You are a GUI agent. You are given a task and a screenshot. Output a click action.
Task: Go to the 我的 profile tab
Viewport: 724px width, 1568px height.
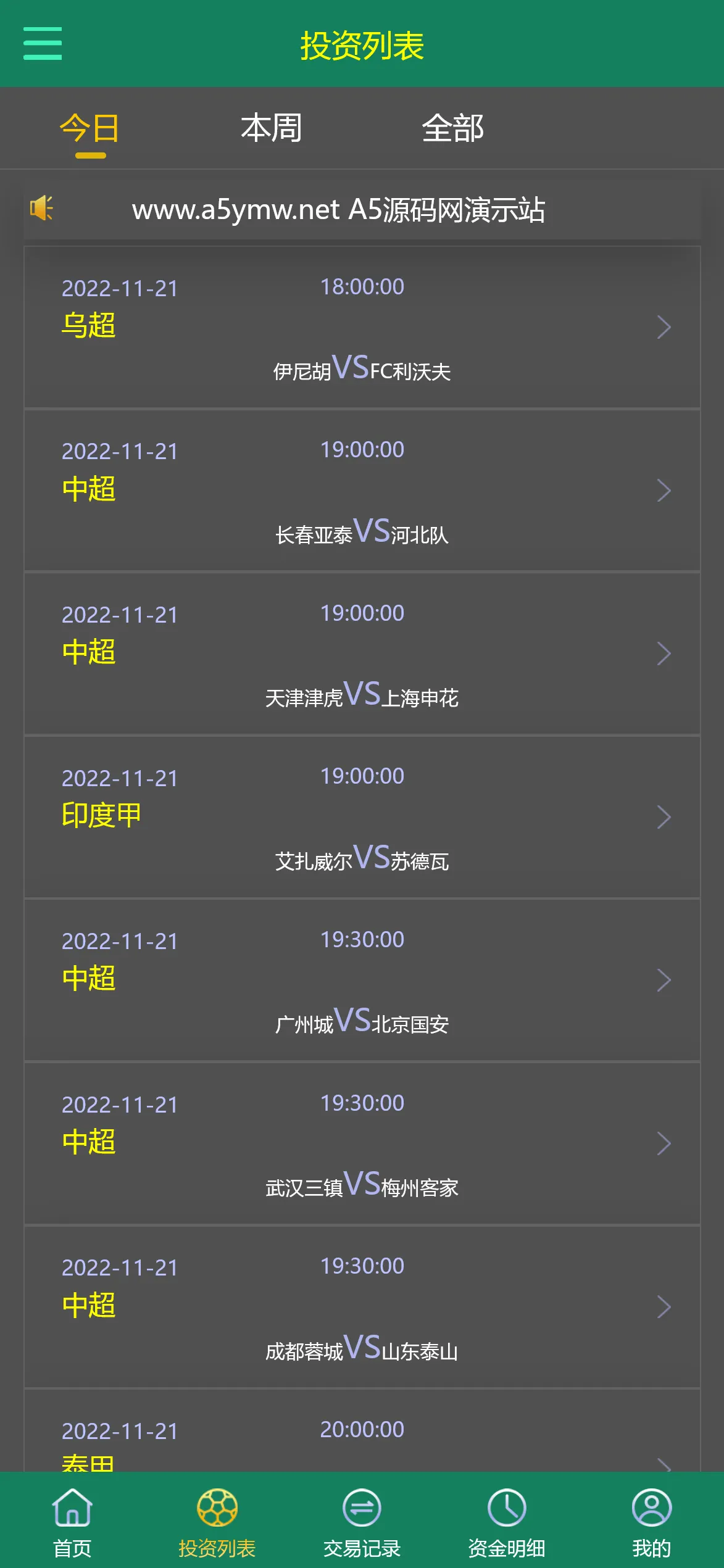point(651,1522)
